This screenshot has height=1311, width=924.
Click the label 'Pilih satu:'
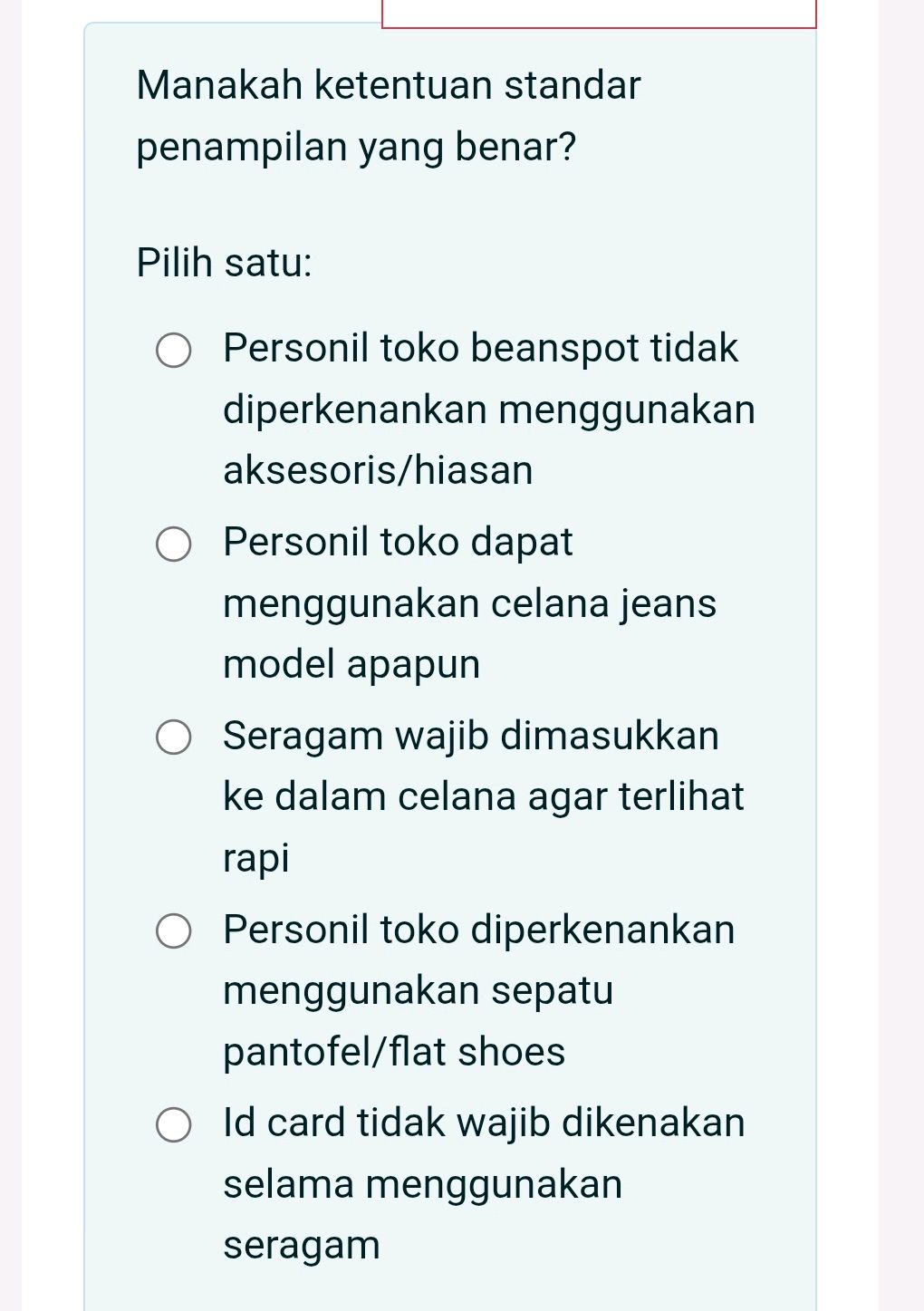point(224,265)
